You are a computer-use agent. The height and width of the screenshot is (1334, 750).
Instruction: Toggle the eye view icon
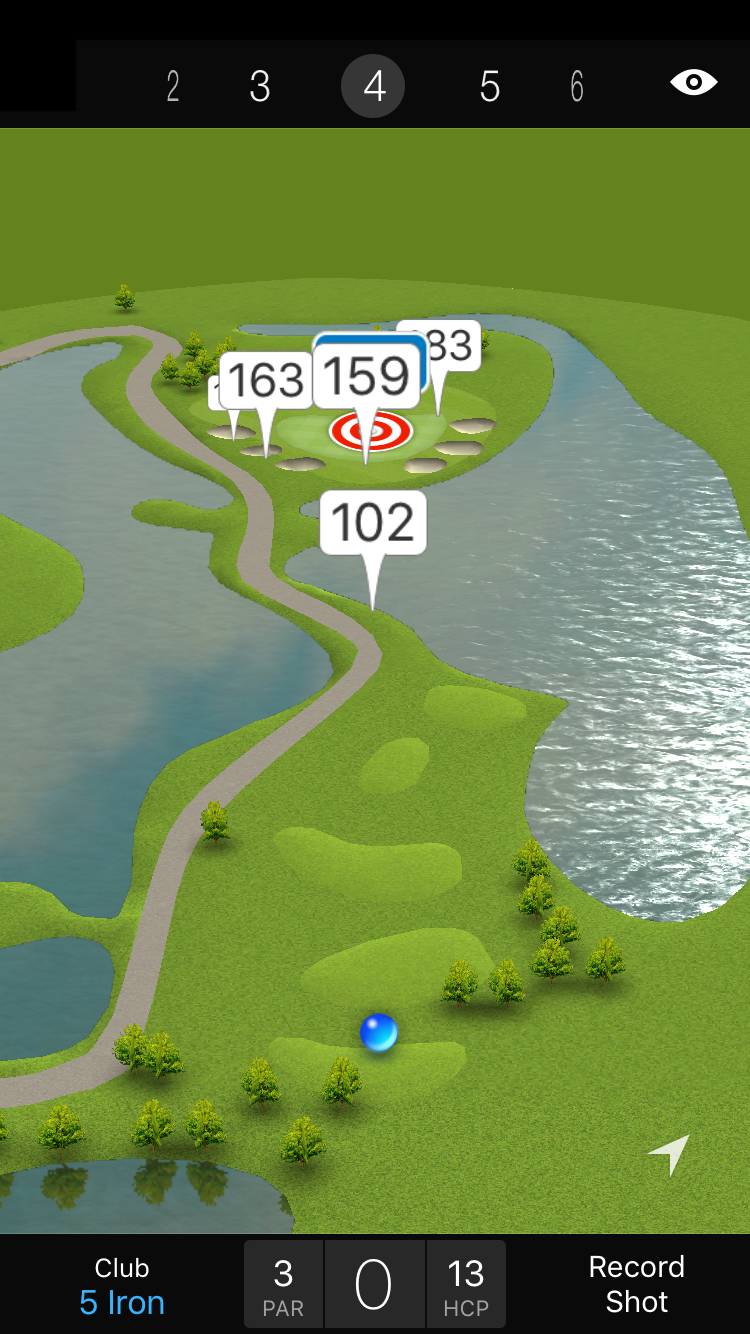point(693,83)
